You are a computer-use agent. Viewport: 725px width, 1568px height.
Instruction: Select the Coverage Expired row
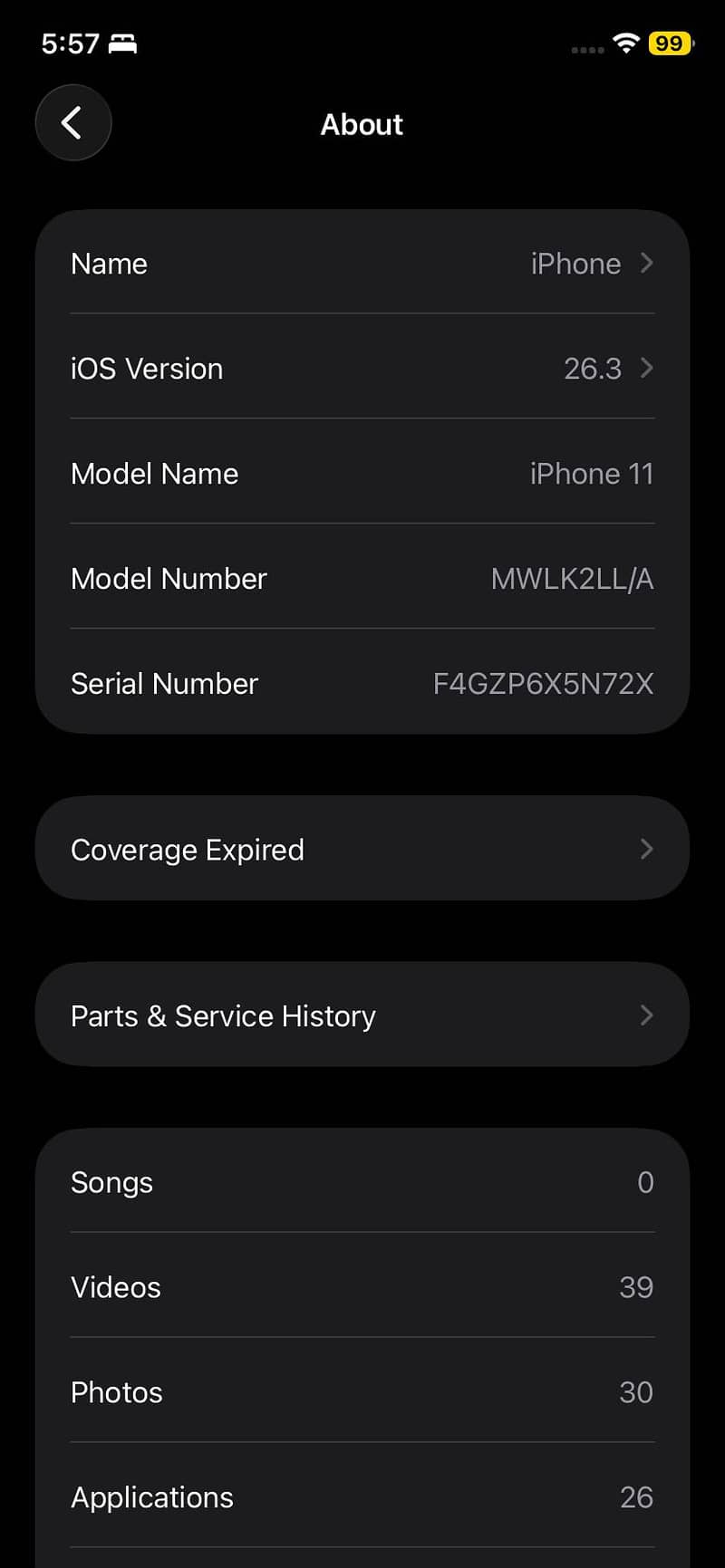coord(362,849)
